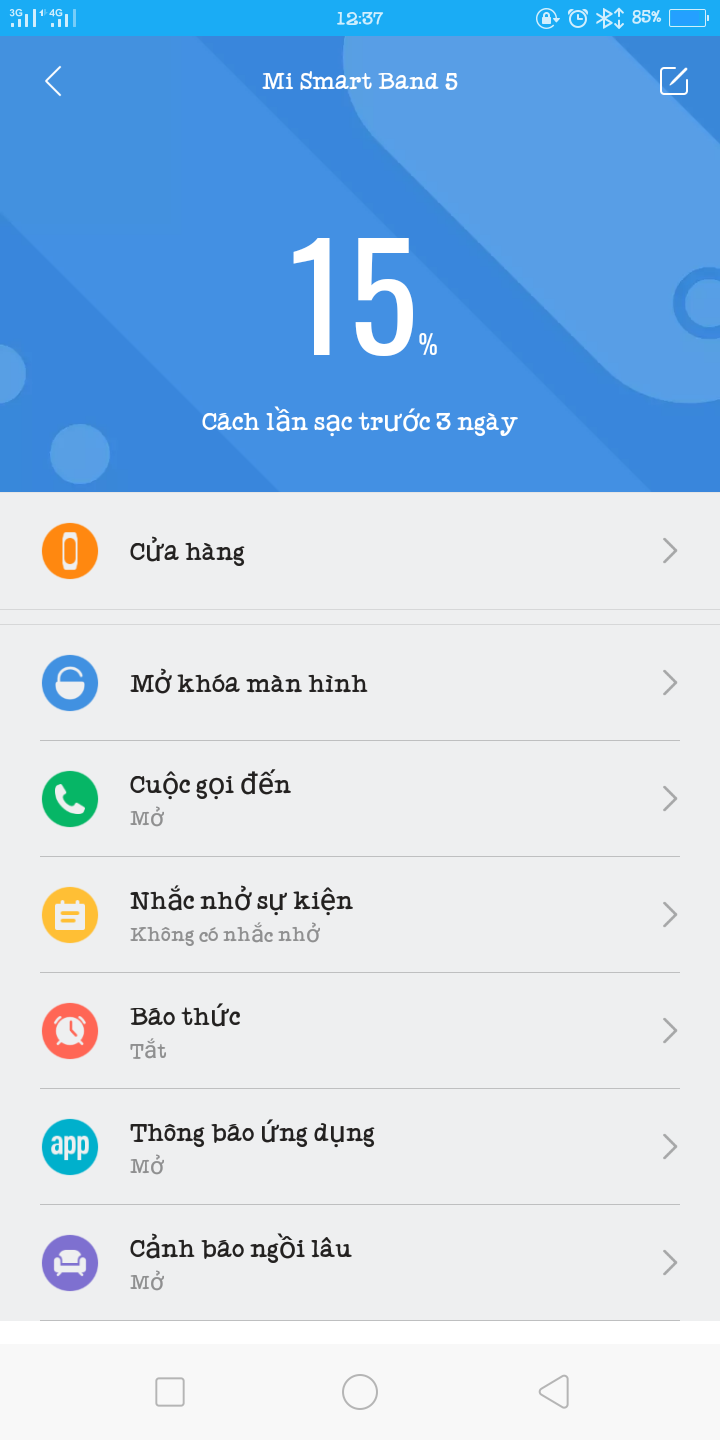
Task: Open Báo thức alarm settings
Action: pos(360,1031)
